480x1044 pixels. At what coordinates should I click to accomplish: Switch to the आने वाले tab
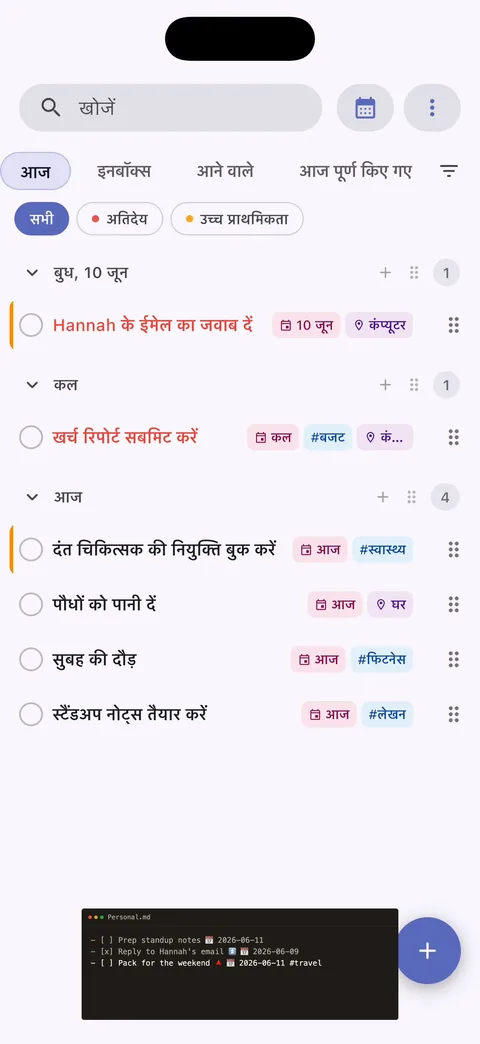pyautogui.click(x=225, y=171)
